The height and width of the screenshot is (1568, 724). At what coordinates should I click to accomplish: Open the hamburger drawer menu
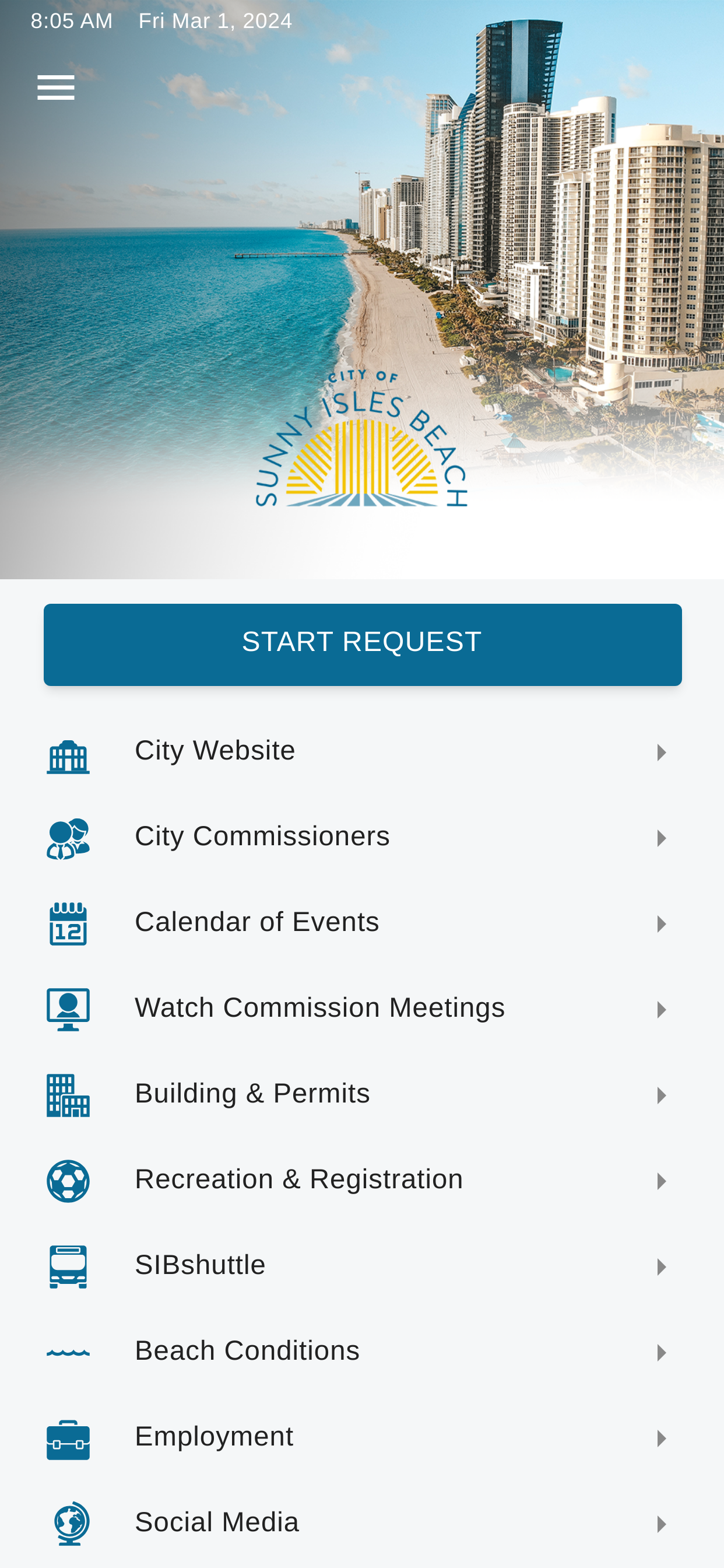(x=56, y=87)
